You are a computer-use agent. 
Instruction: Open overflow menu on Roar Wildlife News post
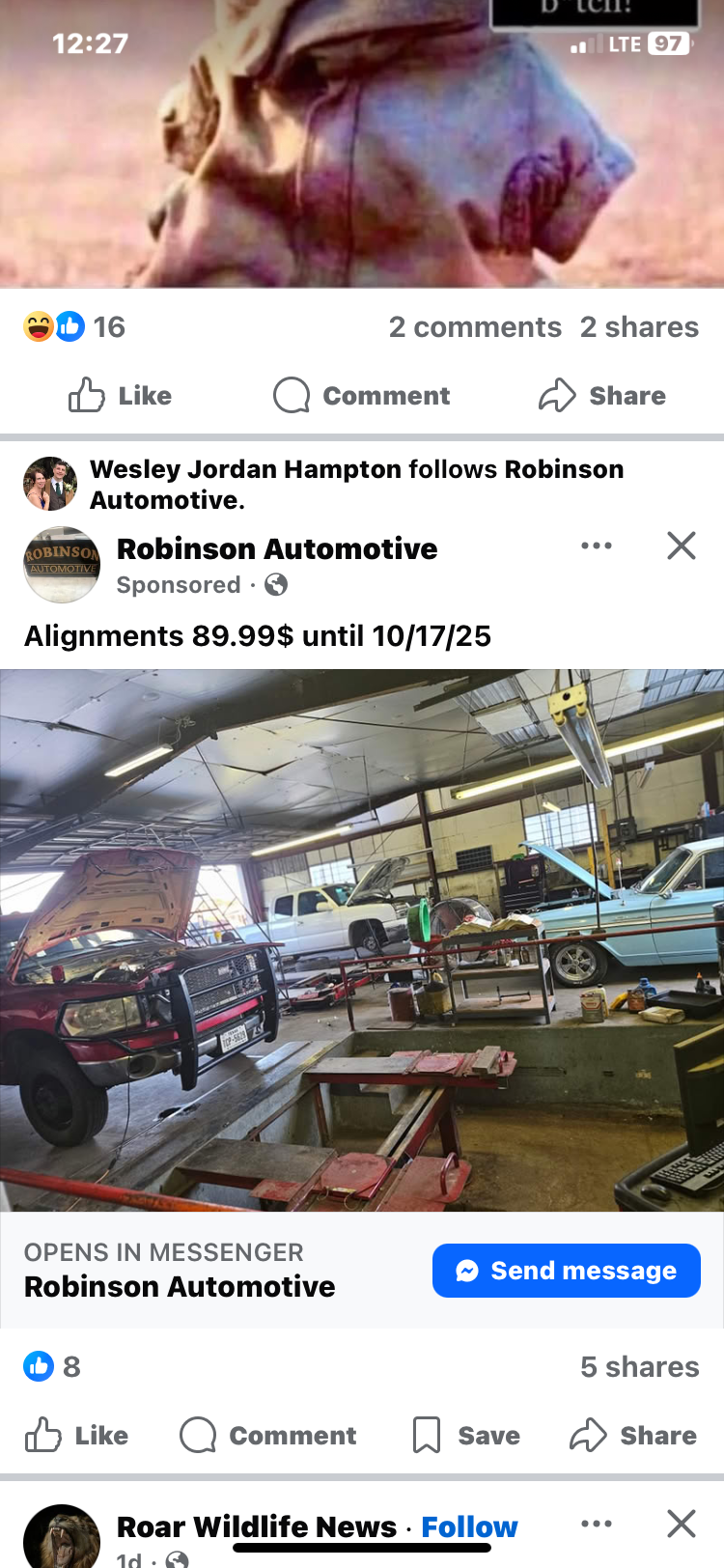(x=597, y=1524)
